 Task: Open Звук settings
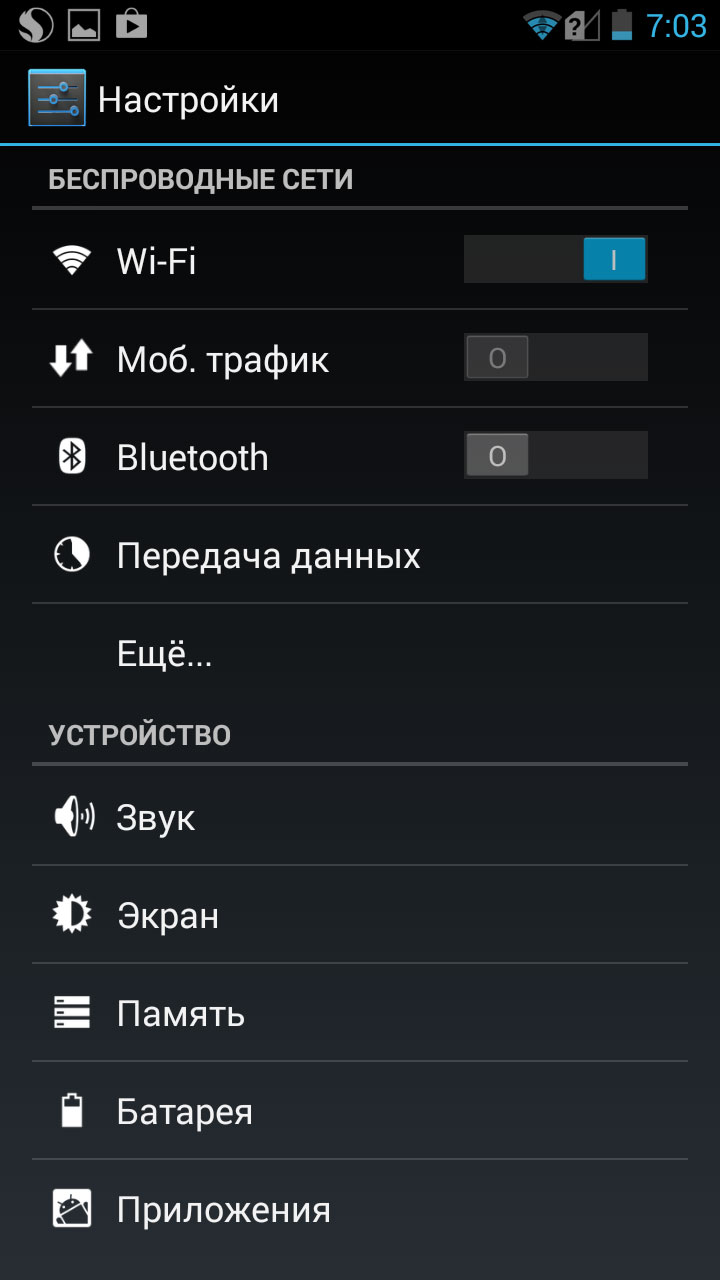coord(156,817)
